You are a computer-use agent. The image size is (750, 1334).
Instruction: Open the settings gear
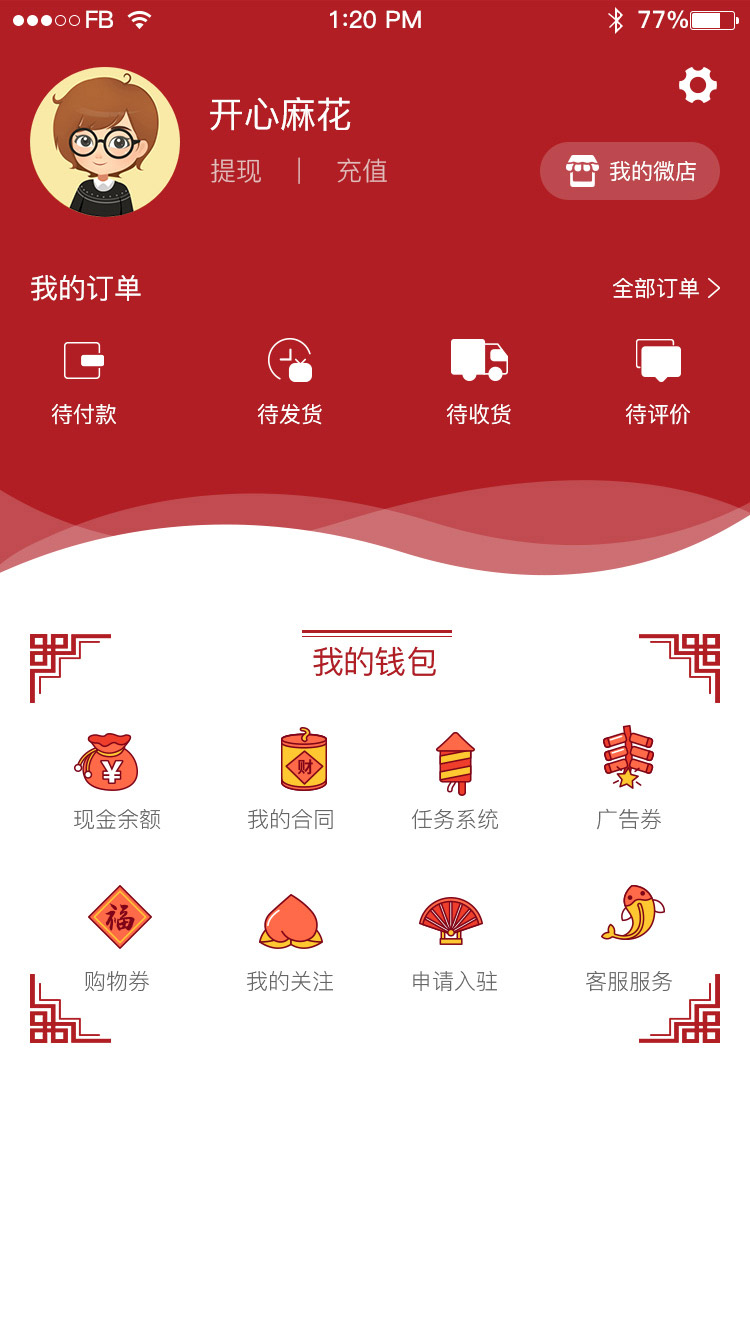coord(697,85)
